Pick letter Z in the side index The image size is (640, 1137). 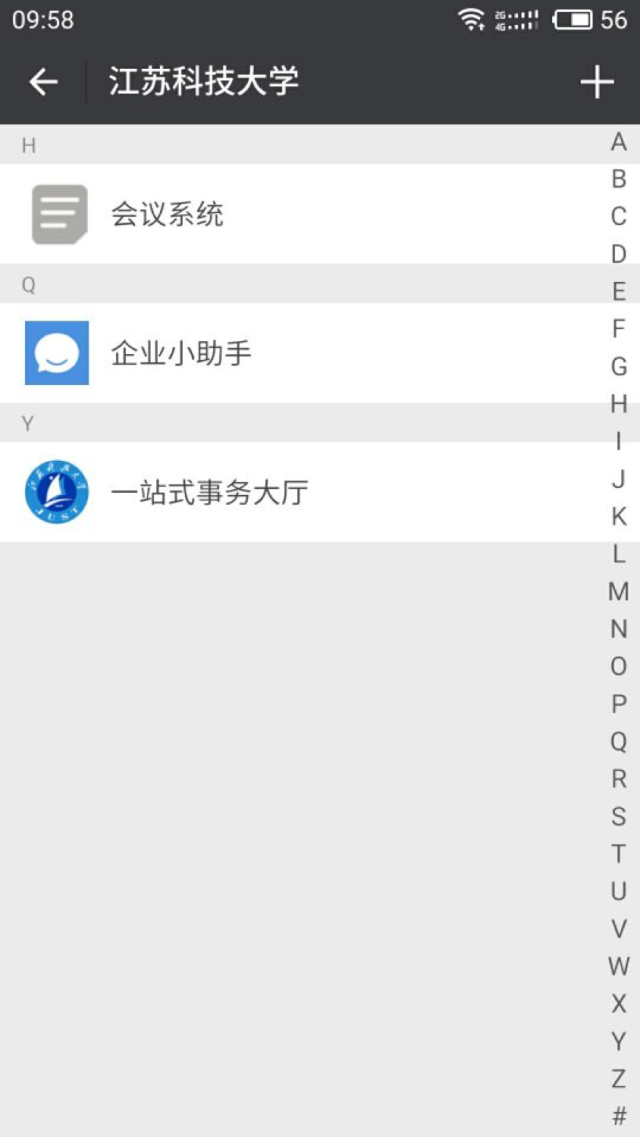click(x=619, y=1079)
